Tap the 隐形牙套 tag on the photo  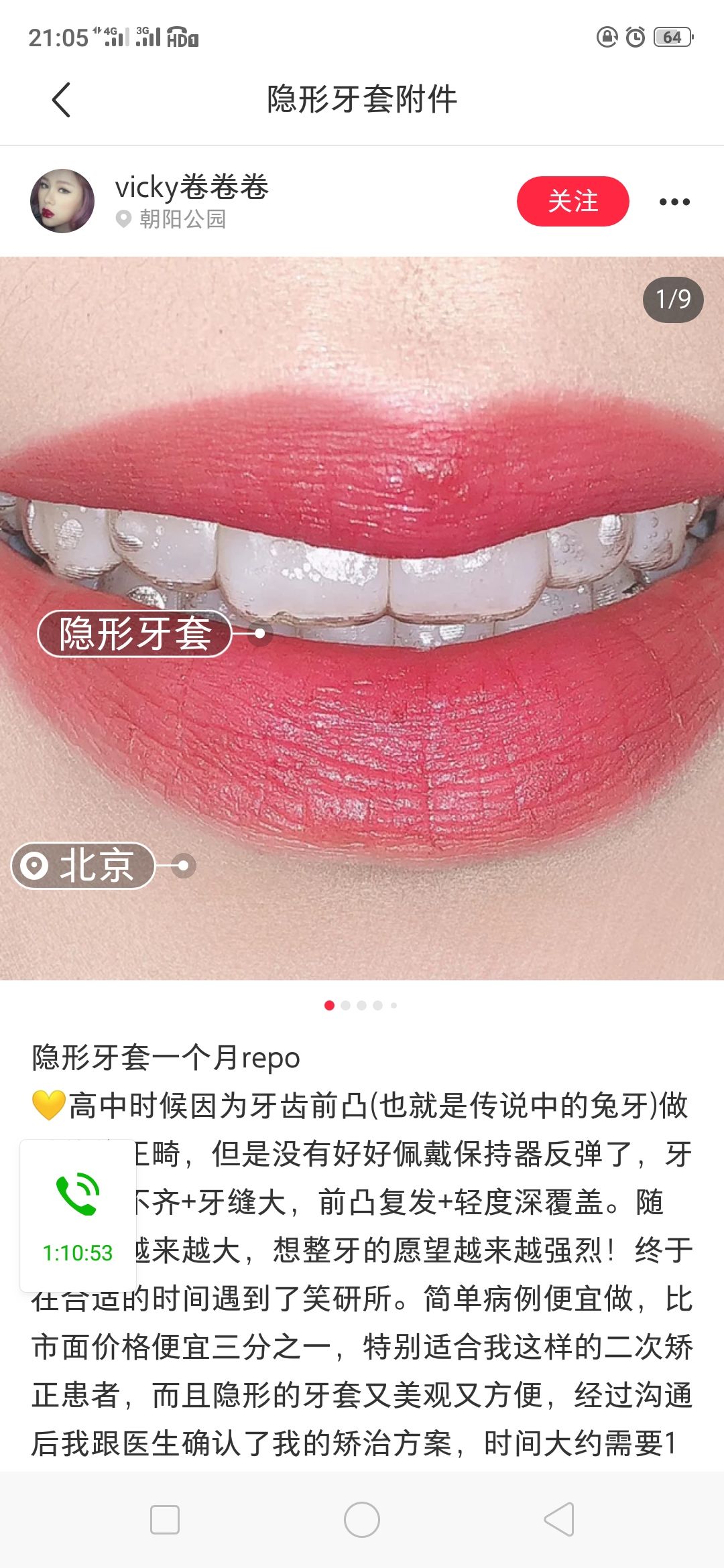[135, 633]
